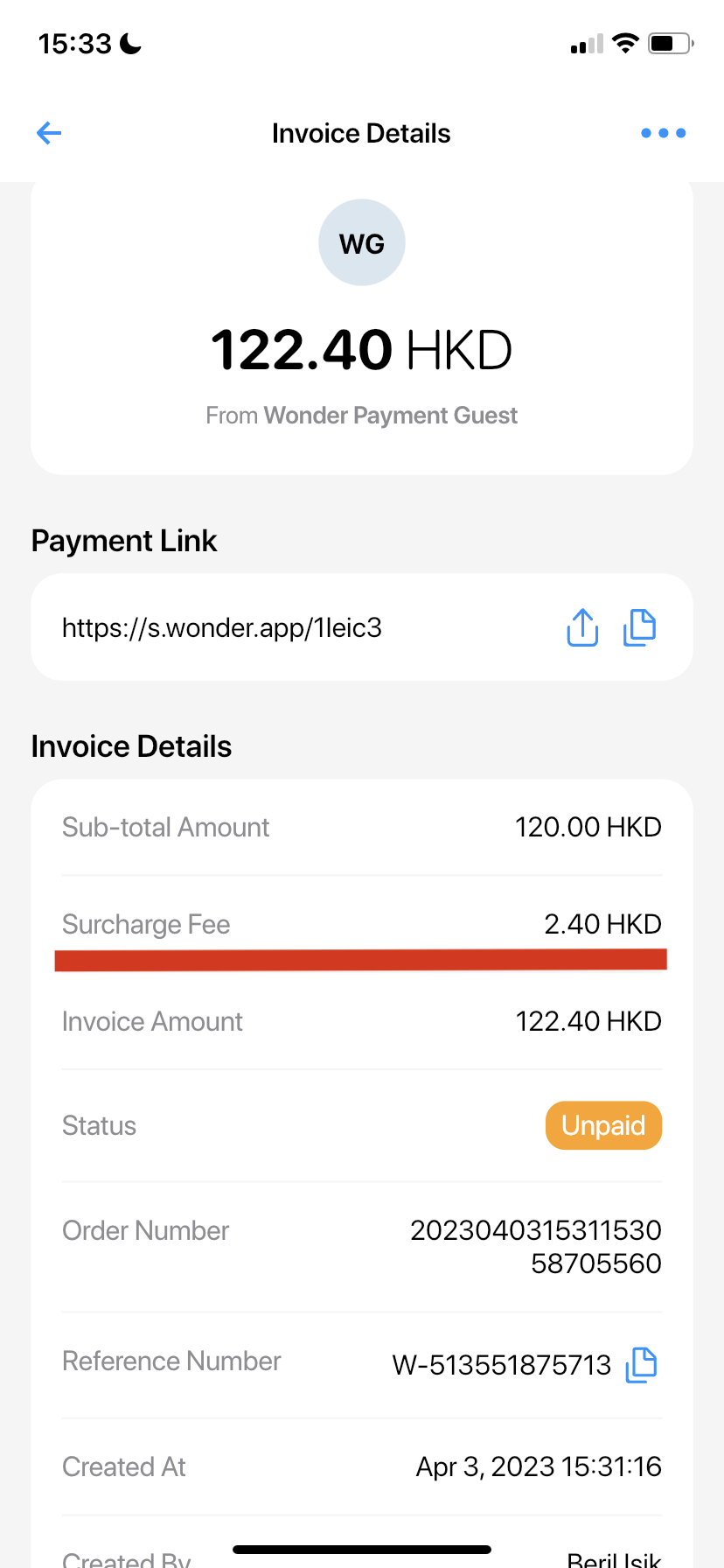Go back using the top-left arrow
This screenshot has width=724, height=1568.
(49, 133)
